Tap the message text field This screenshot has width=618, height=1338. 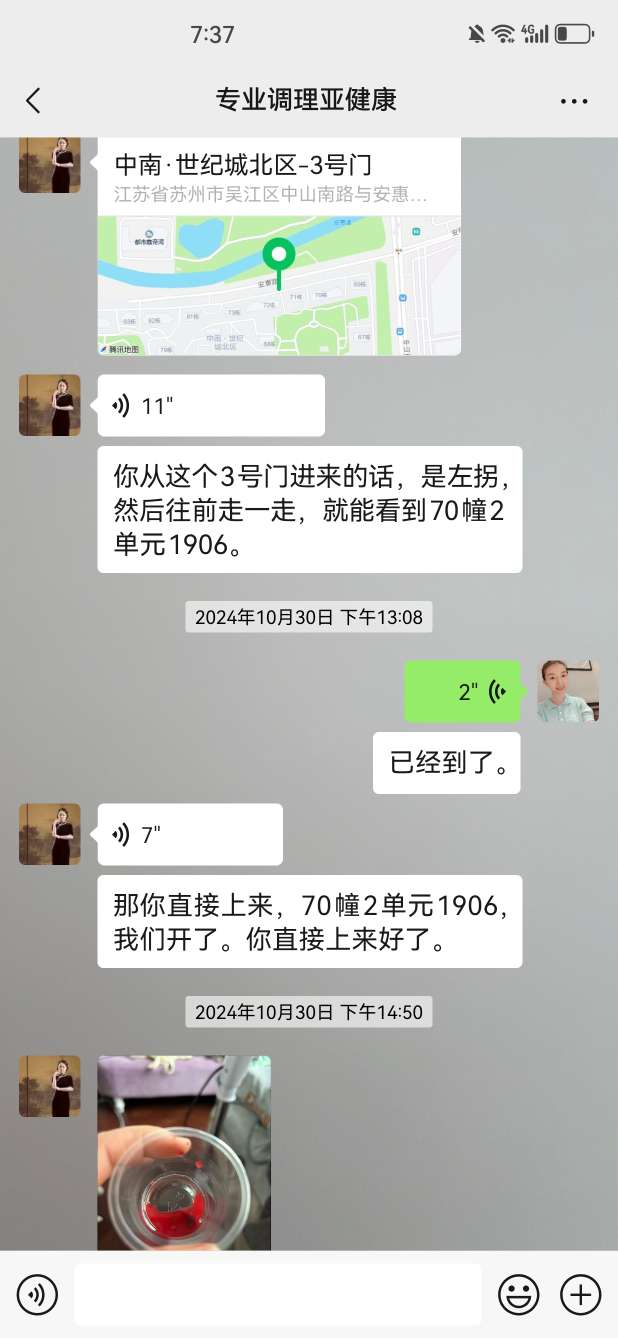277,1295
